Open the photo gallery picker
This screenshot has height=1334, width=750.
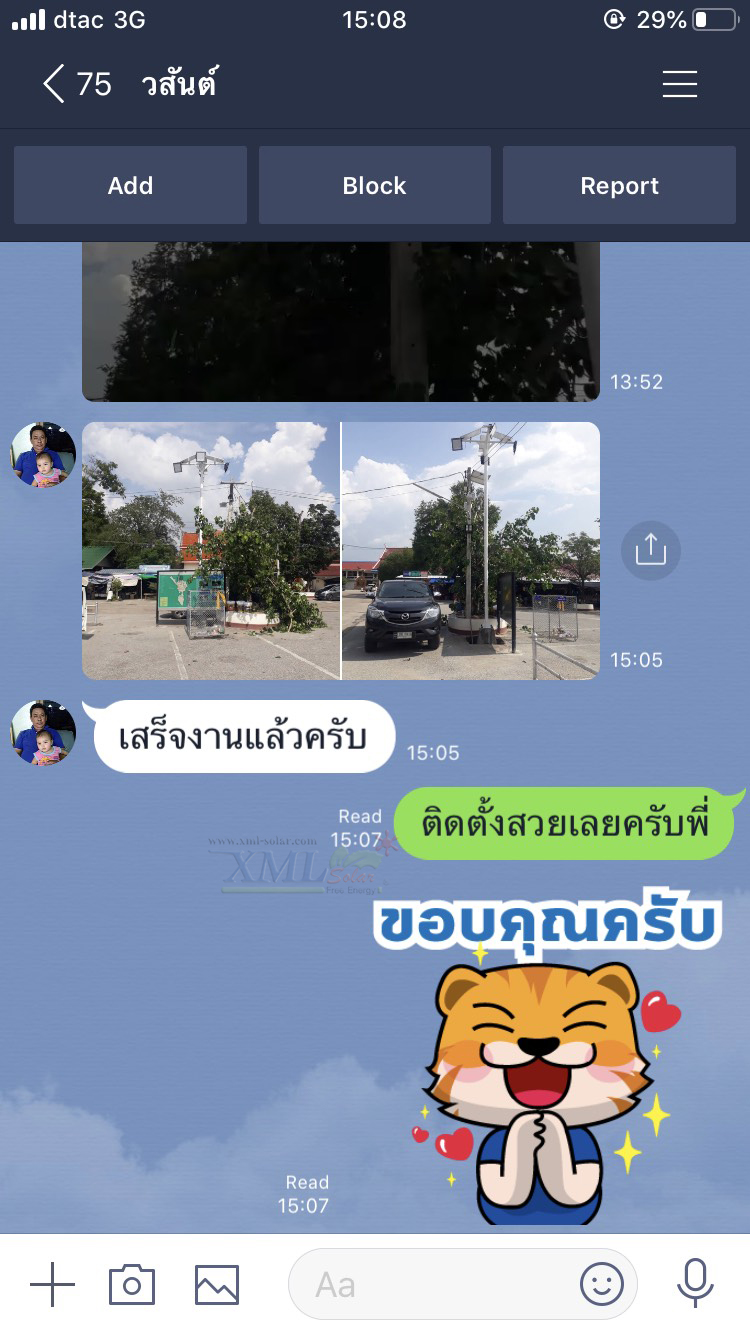click(x=217, y=1284)
